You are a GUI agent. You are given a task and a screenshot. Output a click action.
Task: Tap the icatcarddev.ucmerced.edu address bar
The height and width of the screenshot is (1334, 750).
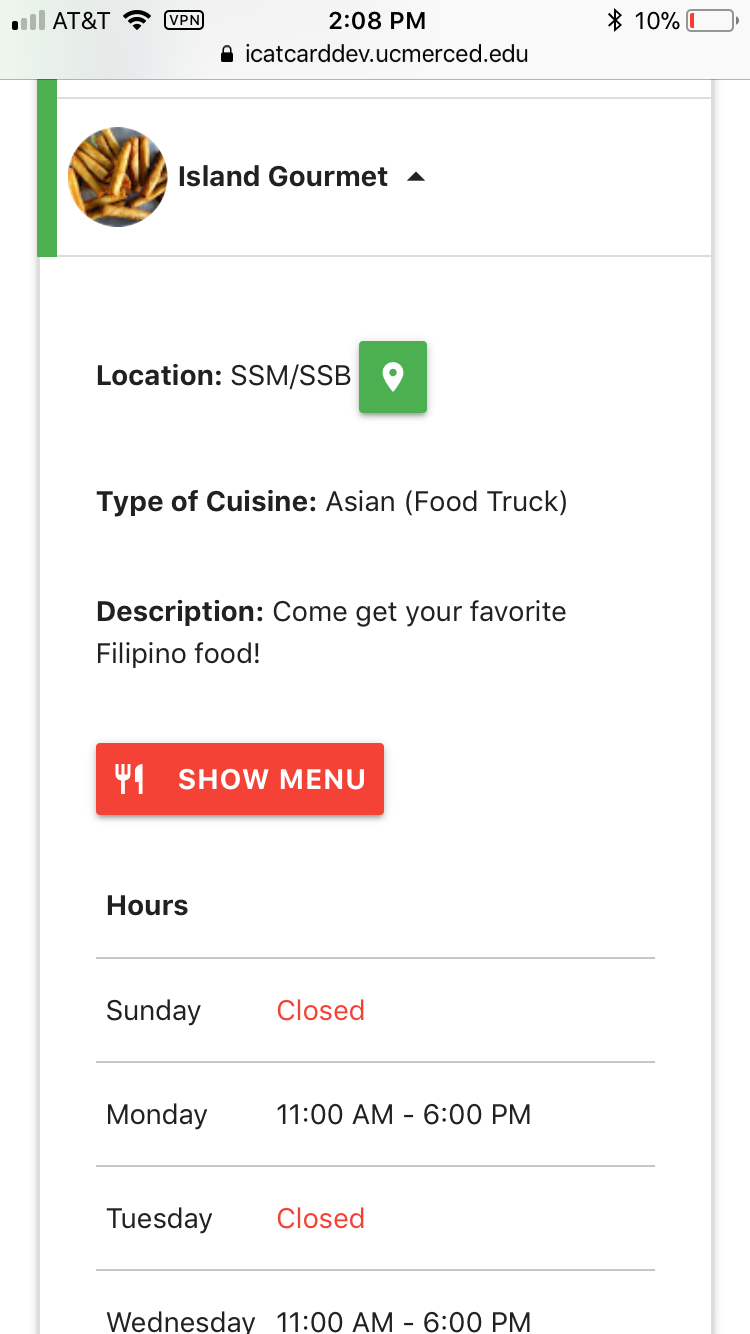coord(375,54)
